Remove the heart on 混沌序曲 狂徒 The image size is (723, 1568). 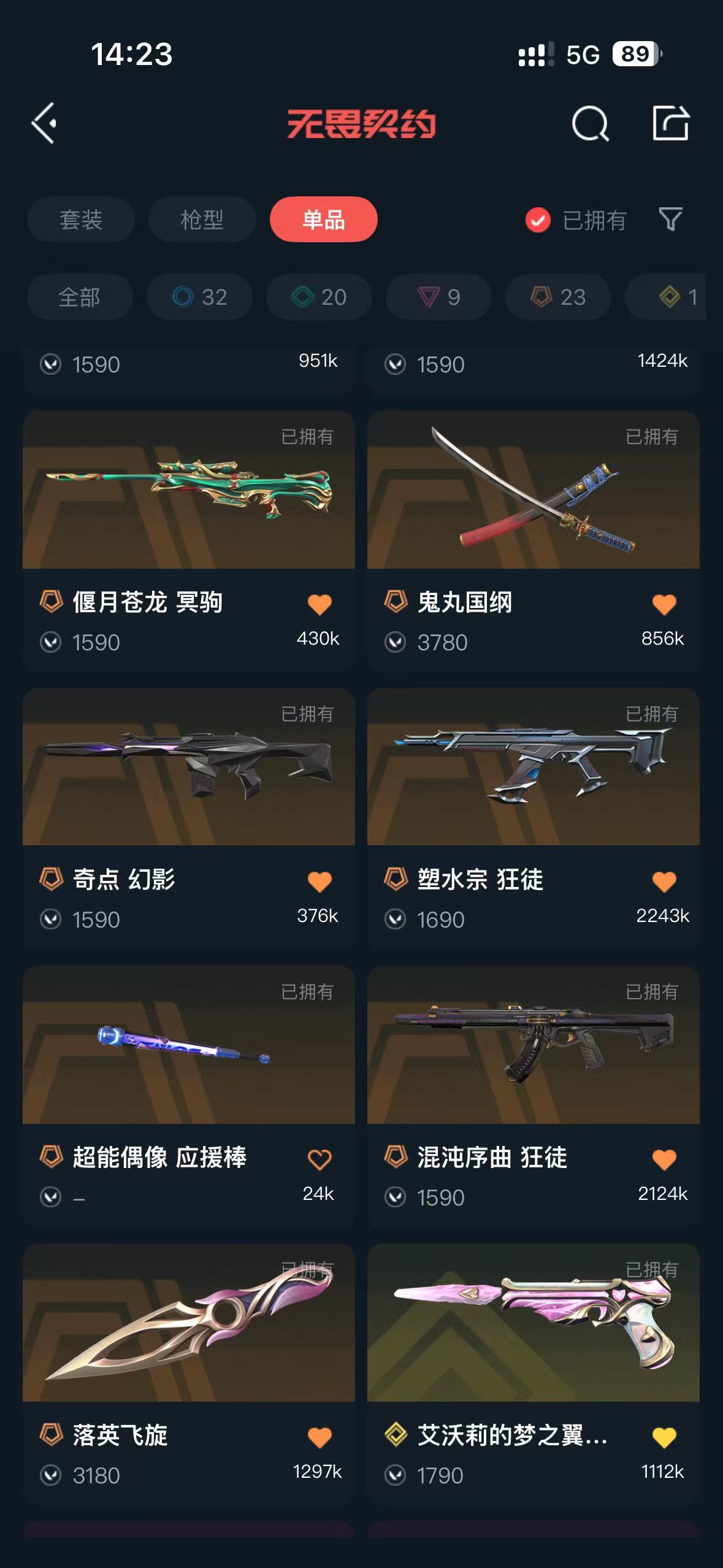click(x=664, y=1159)
